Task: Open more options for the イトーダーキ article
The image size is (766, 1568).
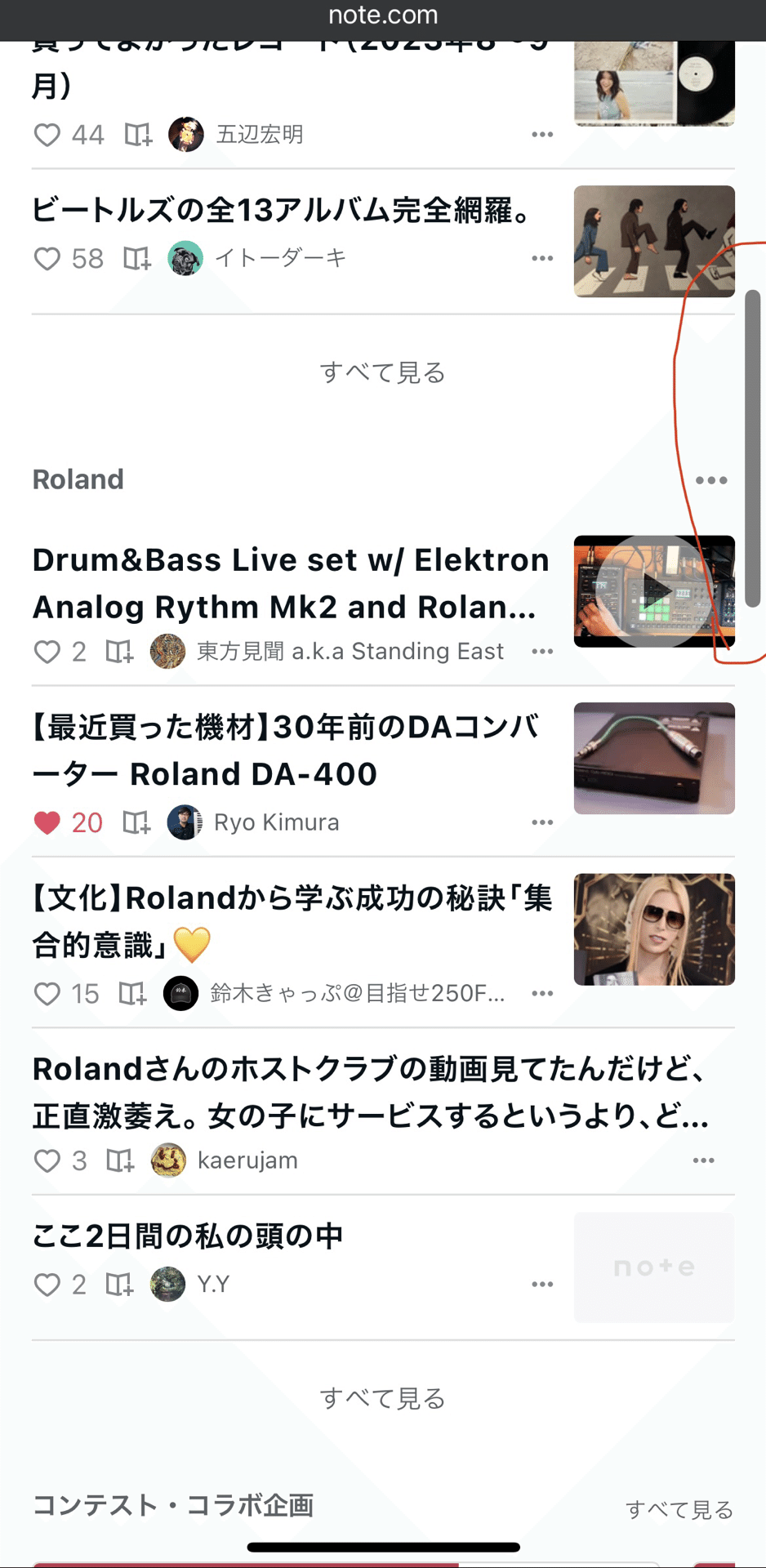Action: (x=542, y=259)
